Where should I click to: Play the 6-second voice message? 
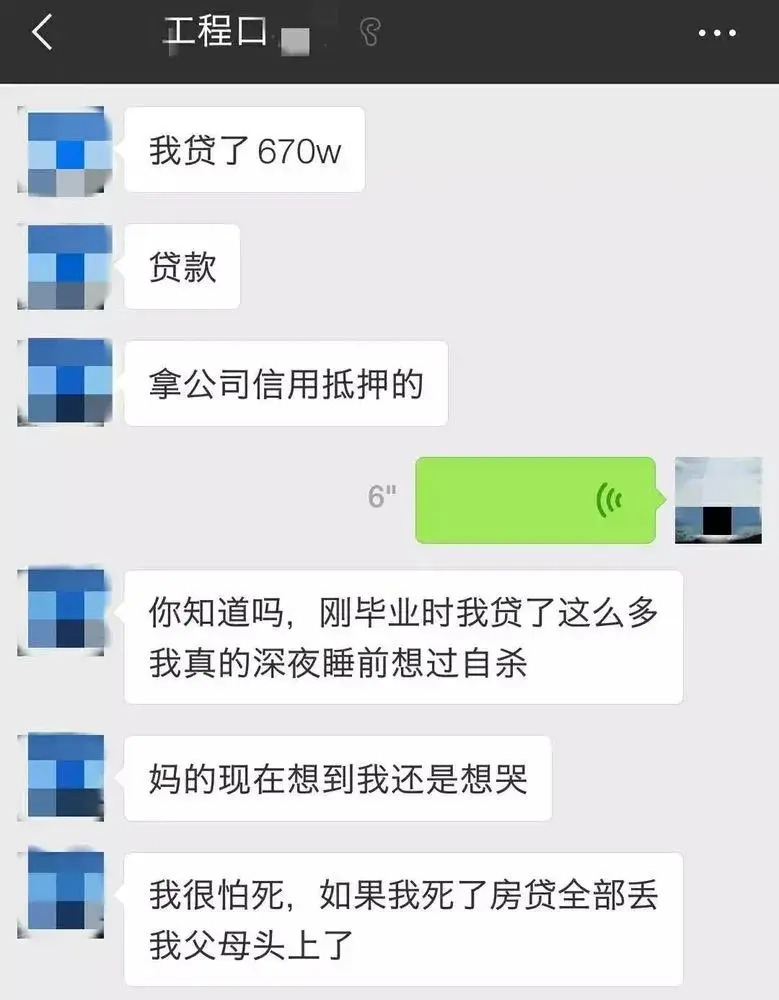pyautogui.click(x=535, y=500)
